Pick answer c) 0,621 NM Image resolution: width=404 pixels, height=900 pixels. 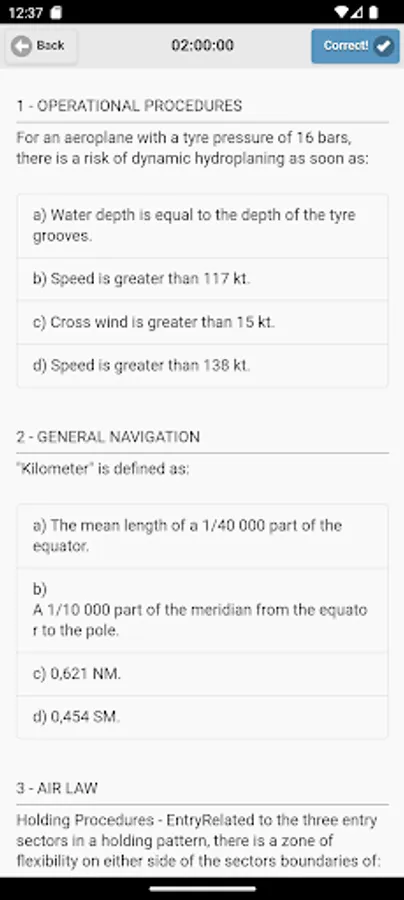pyautogui.click(x=202, y=674)
